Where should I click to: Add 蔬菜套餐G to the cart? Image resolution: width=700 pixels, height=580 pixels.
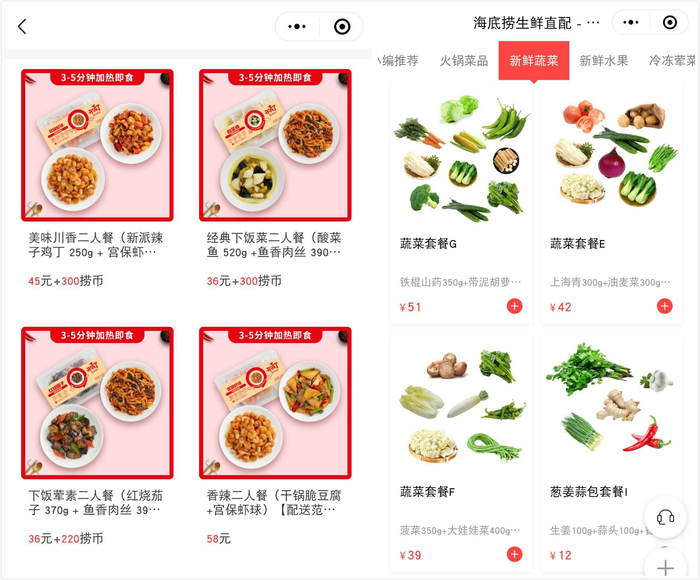click(514, 306)
